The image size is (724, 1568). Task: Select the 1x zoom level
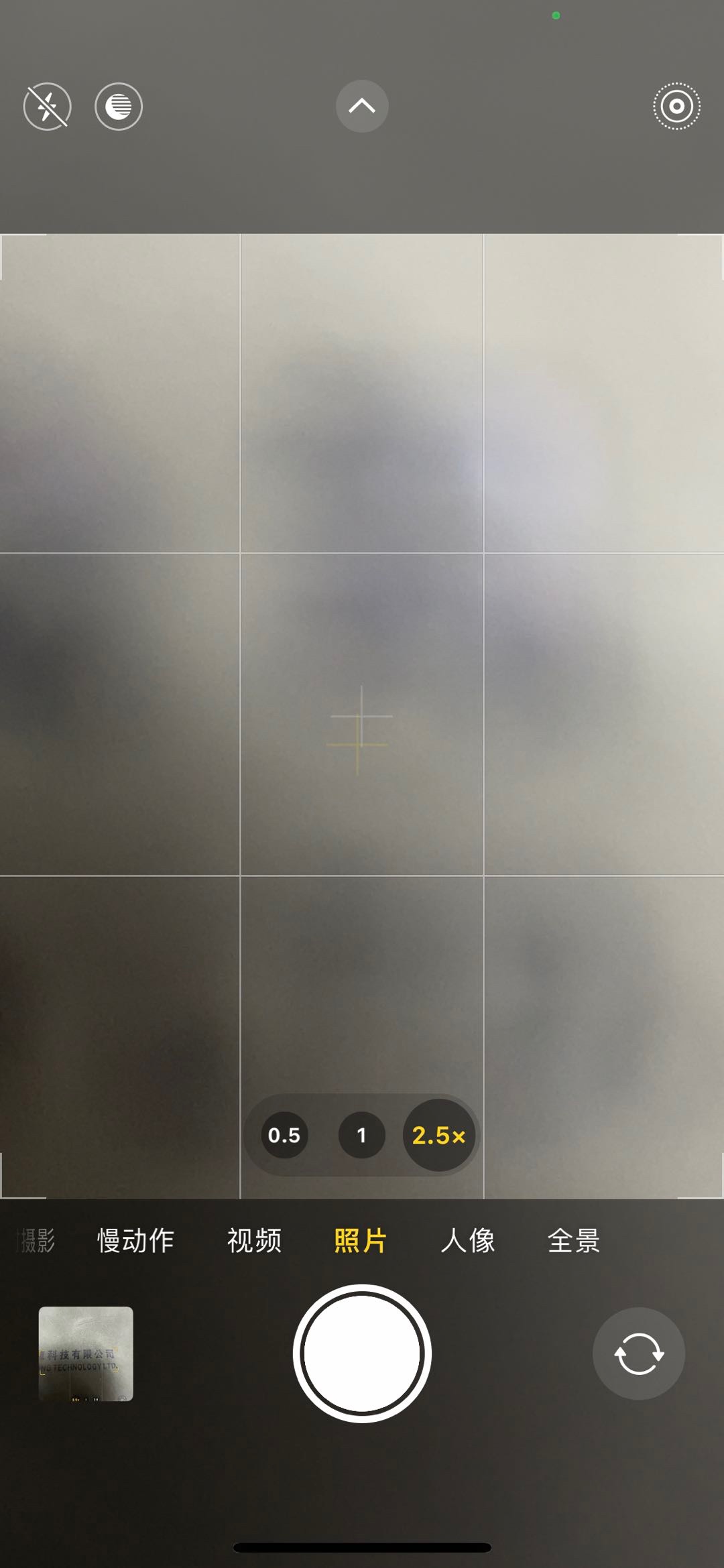point(361,1135)
